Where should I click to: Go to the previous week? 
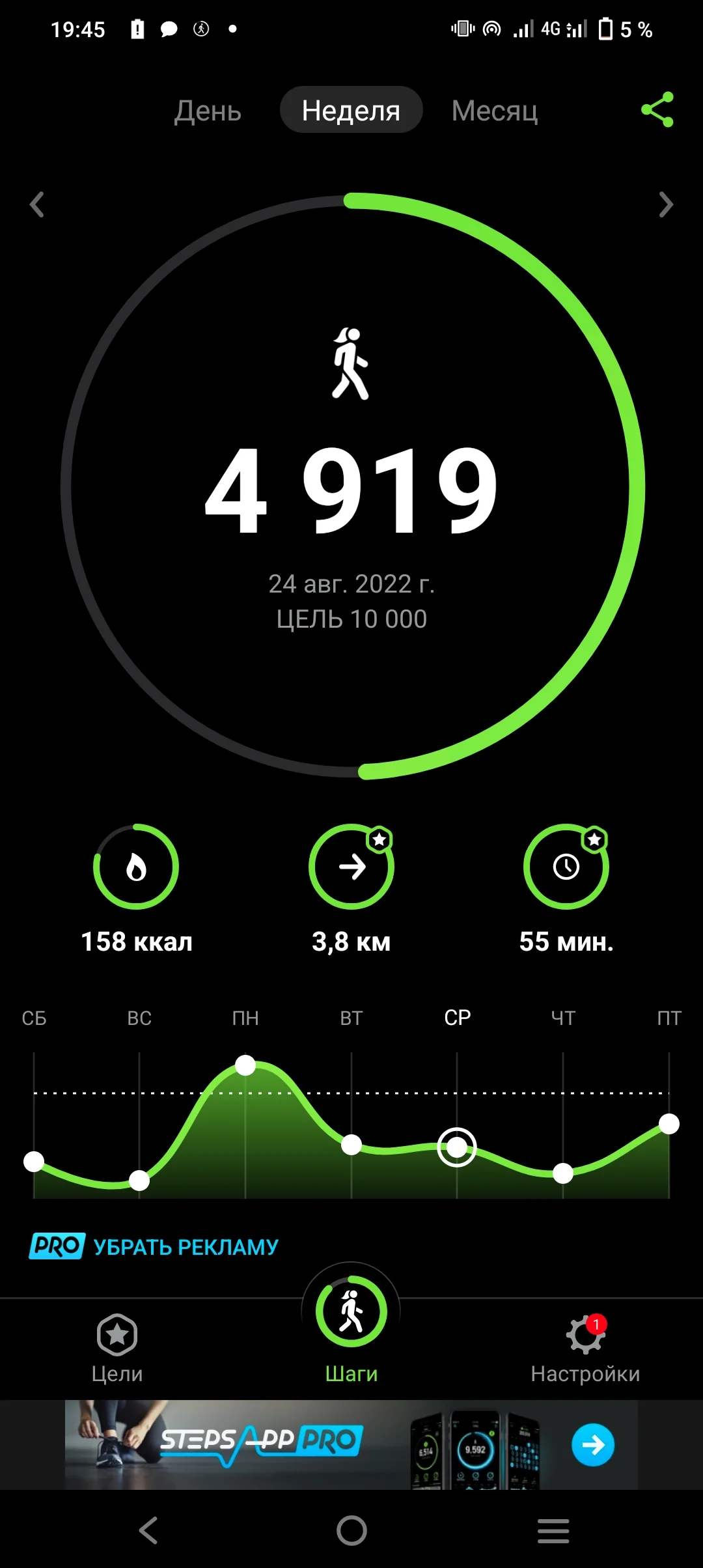click(x=37, y=204)
